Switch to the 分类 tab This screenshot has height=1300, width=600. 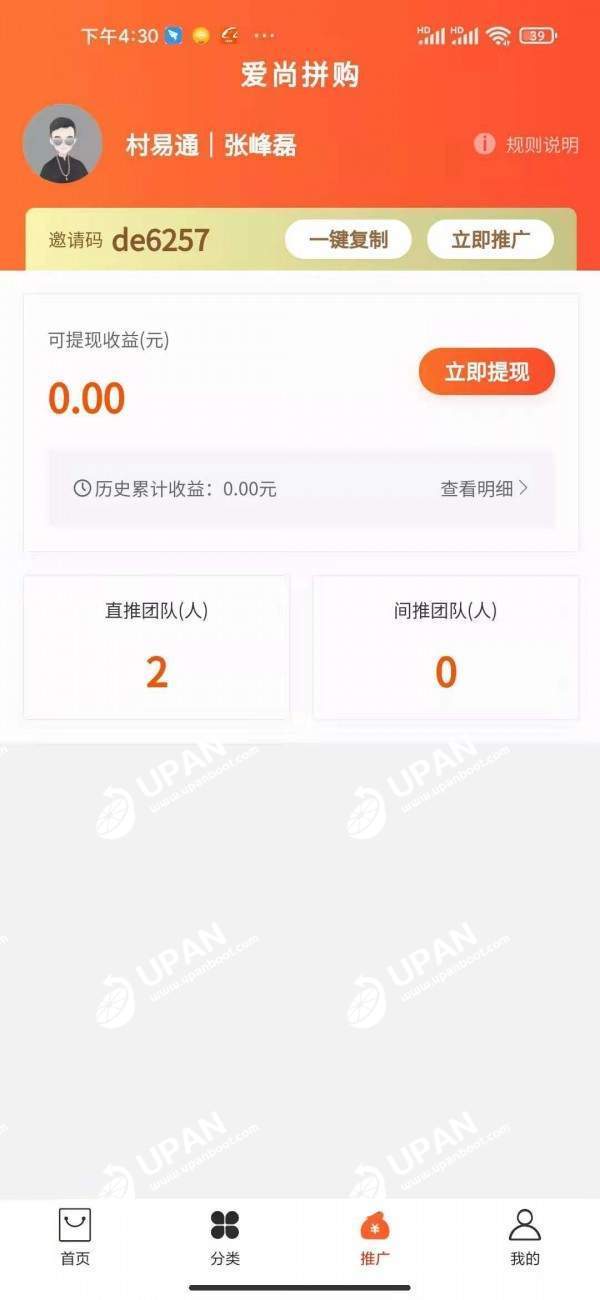click(225, 1238)
